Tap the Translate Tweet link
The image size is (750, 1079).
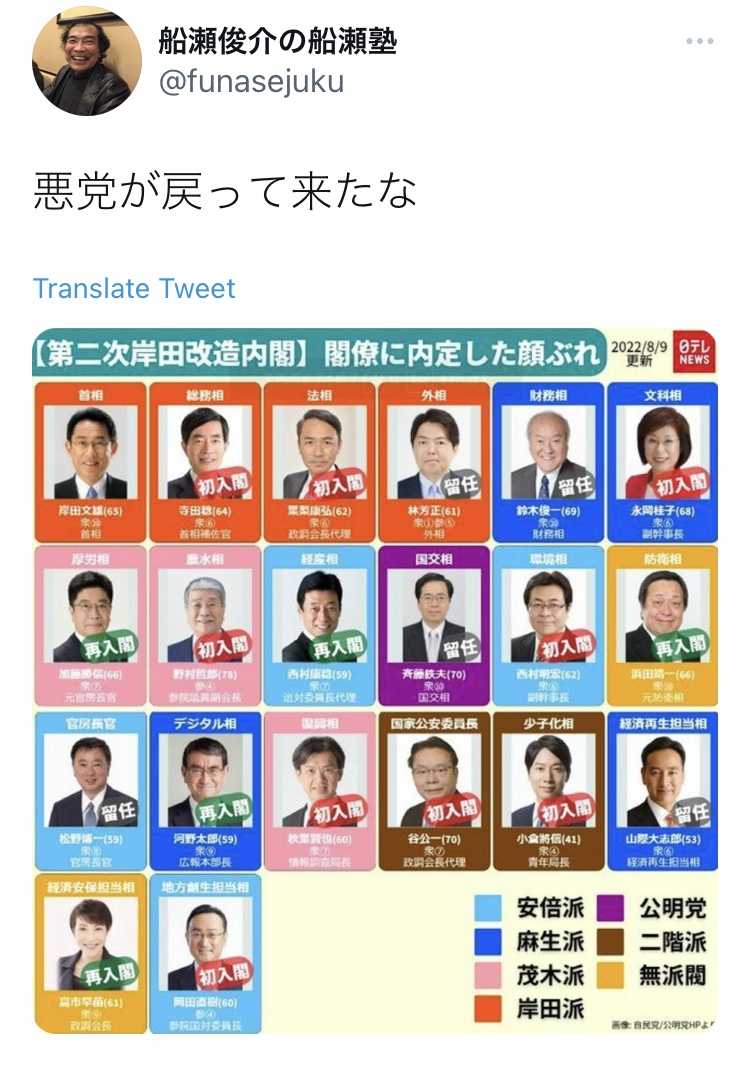pos(134,289)
